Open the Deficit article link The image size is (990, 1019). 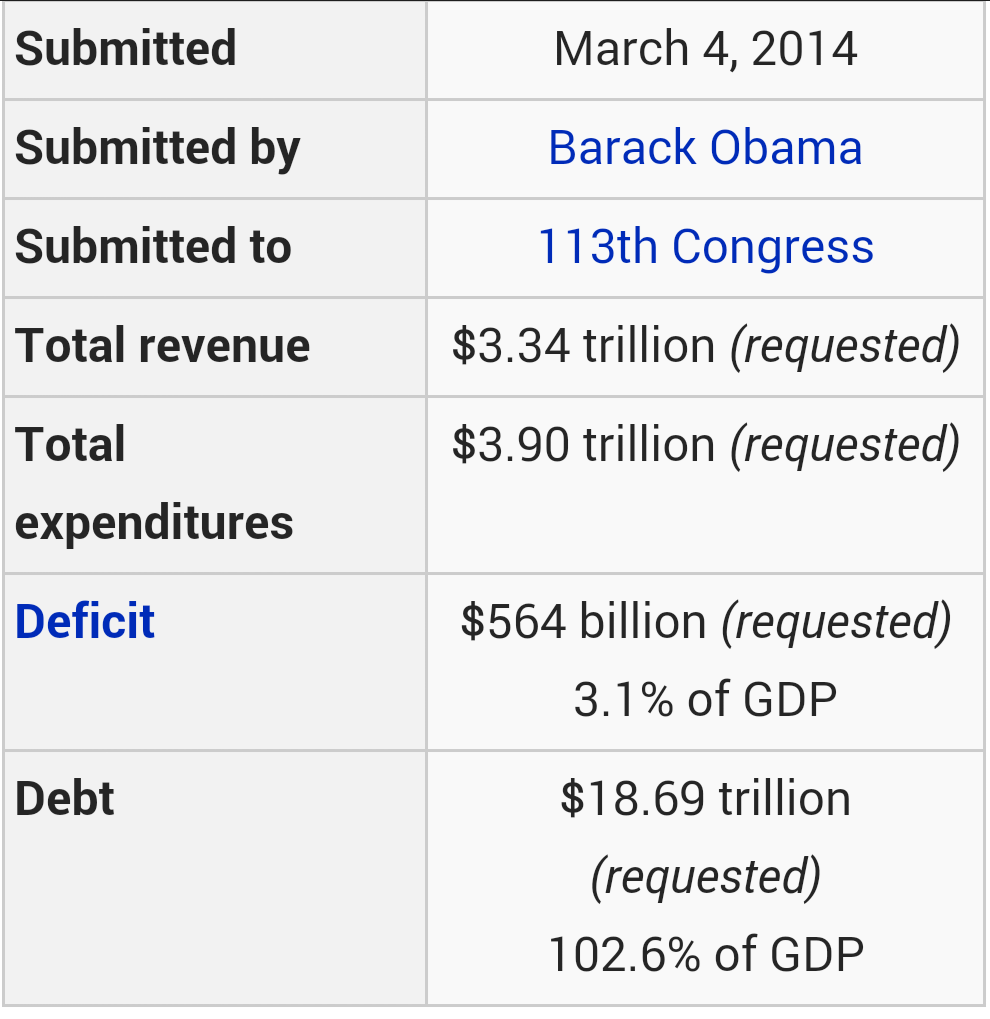pyautogui.click(x=85, y=621)
